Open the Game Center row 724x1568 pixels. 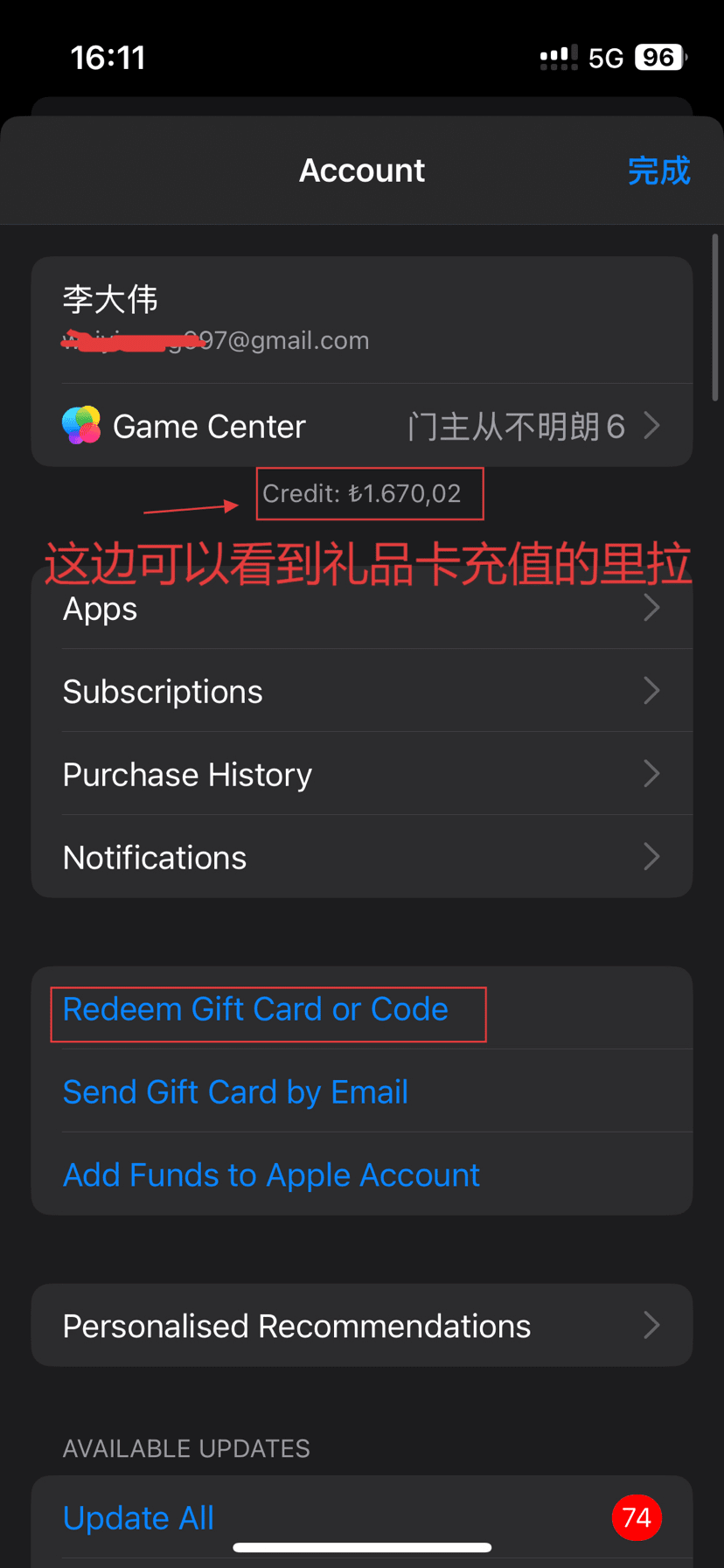tap(361, 426)
